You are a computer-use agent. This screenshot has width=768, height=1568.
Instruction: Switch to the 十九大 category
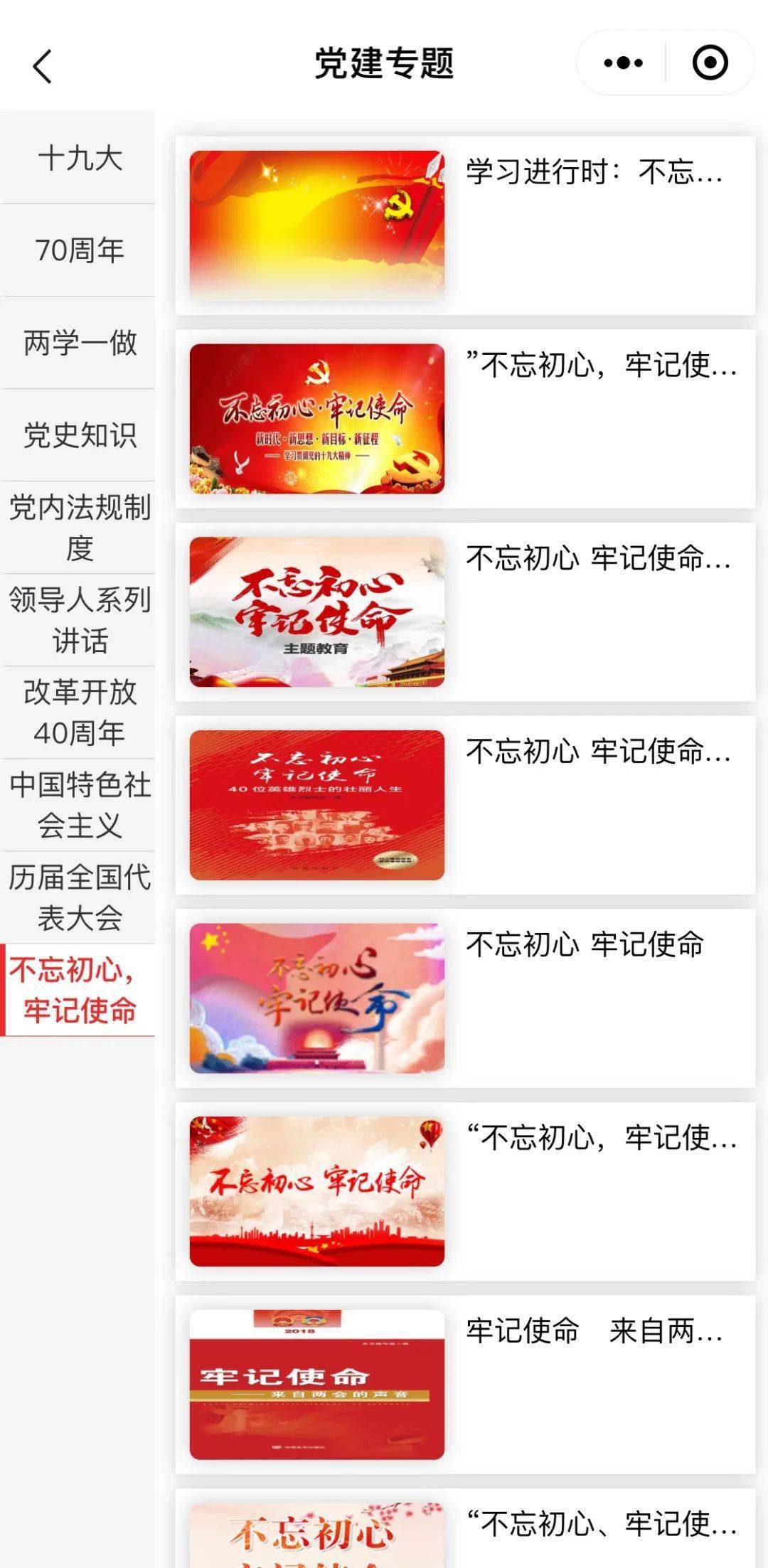pyautogui.click(x=79, y=158)
